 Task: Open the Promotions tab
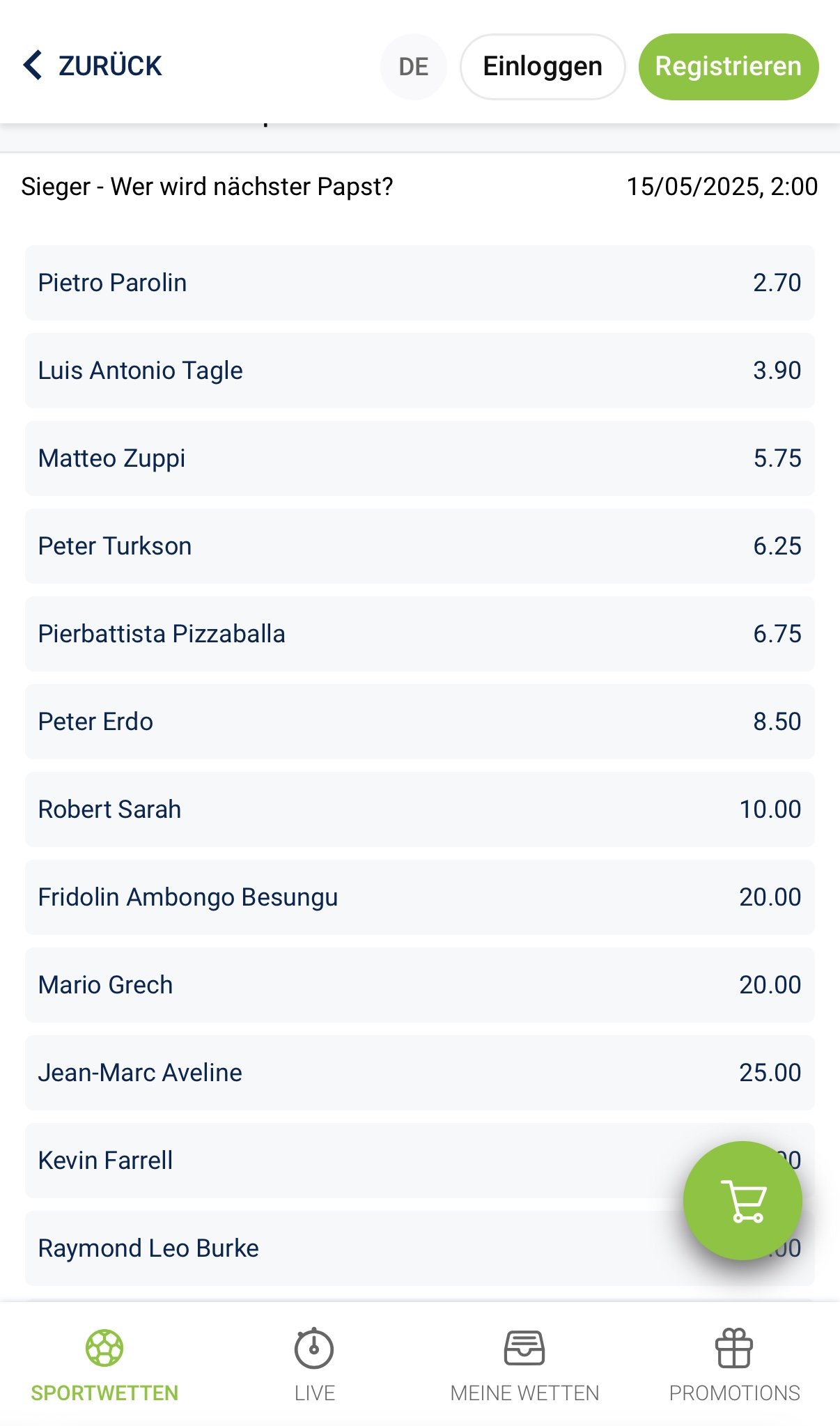click(734, 1365)
